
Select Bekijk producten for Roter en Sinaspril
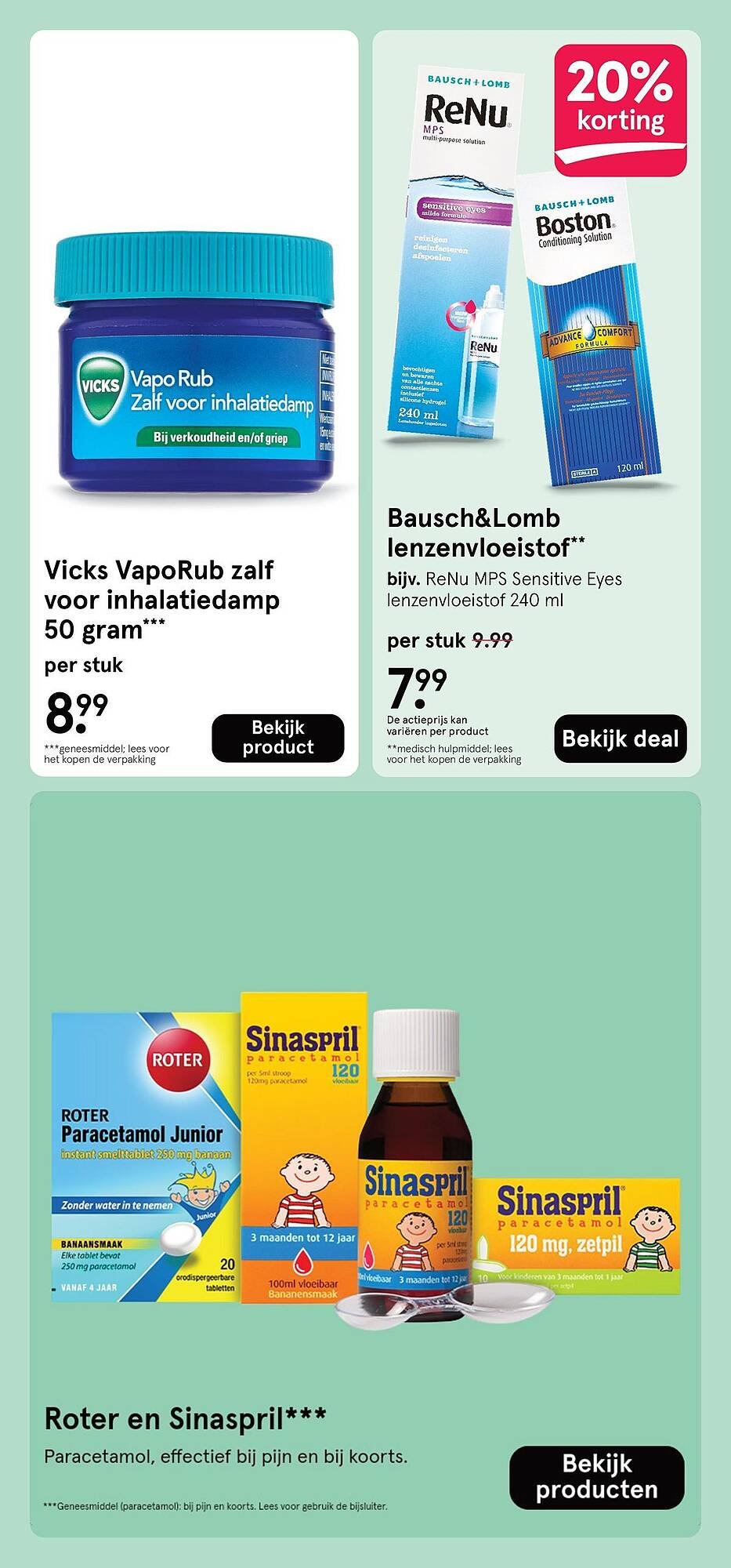[x=596, y=1476]
